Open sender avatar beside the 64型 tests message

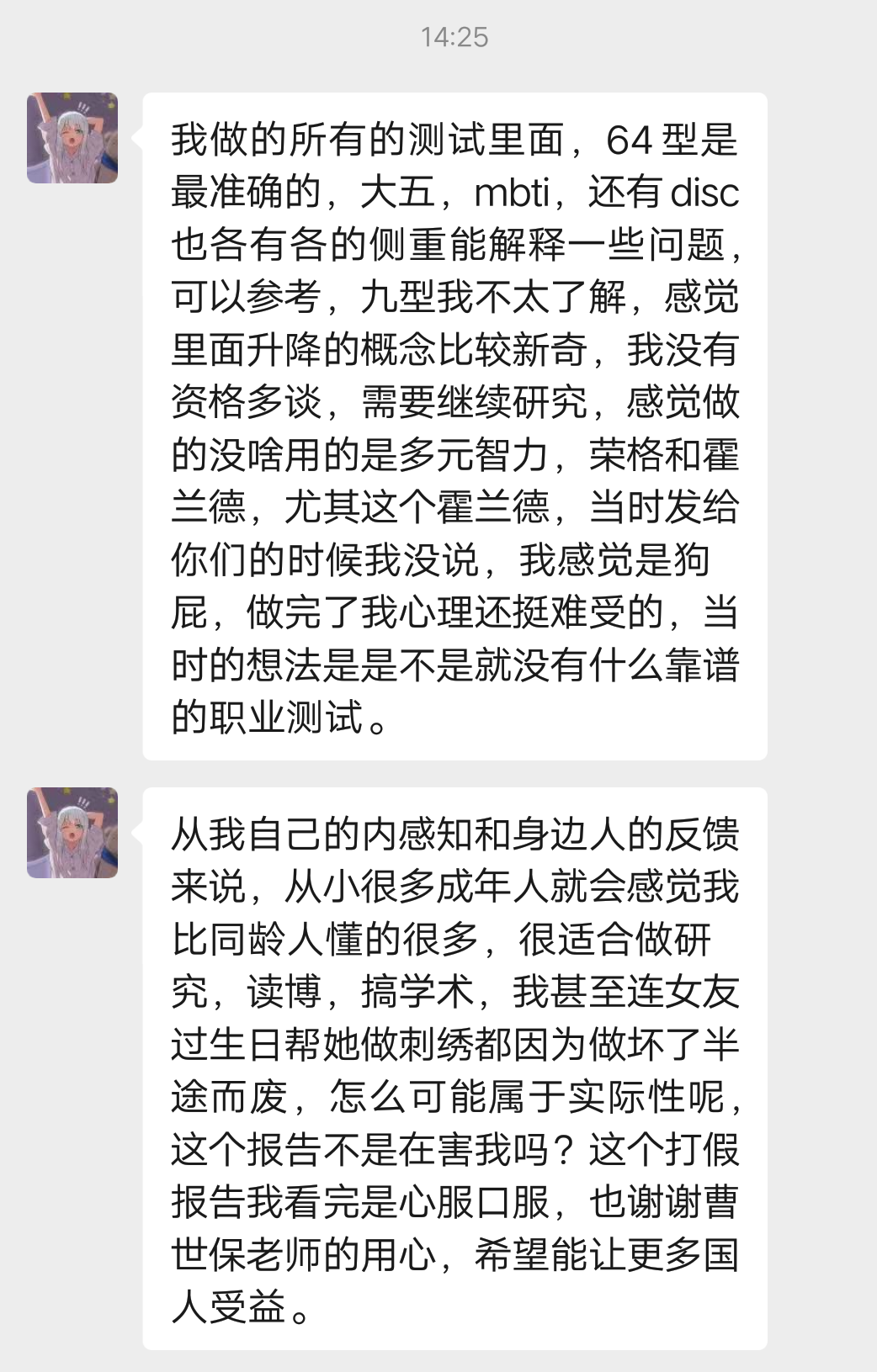click(72, 138)
